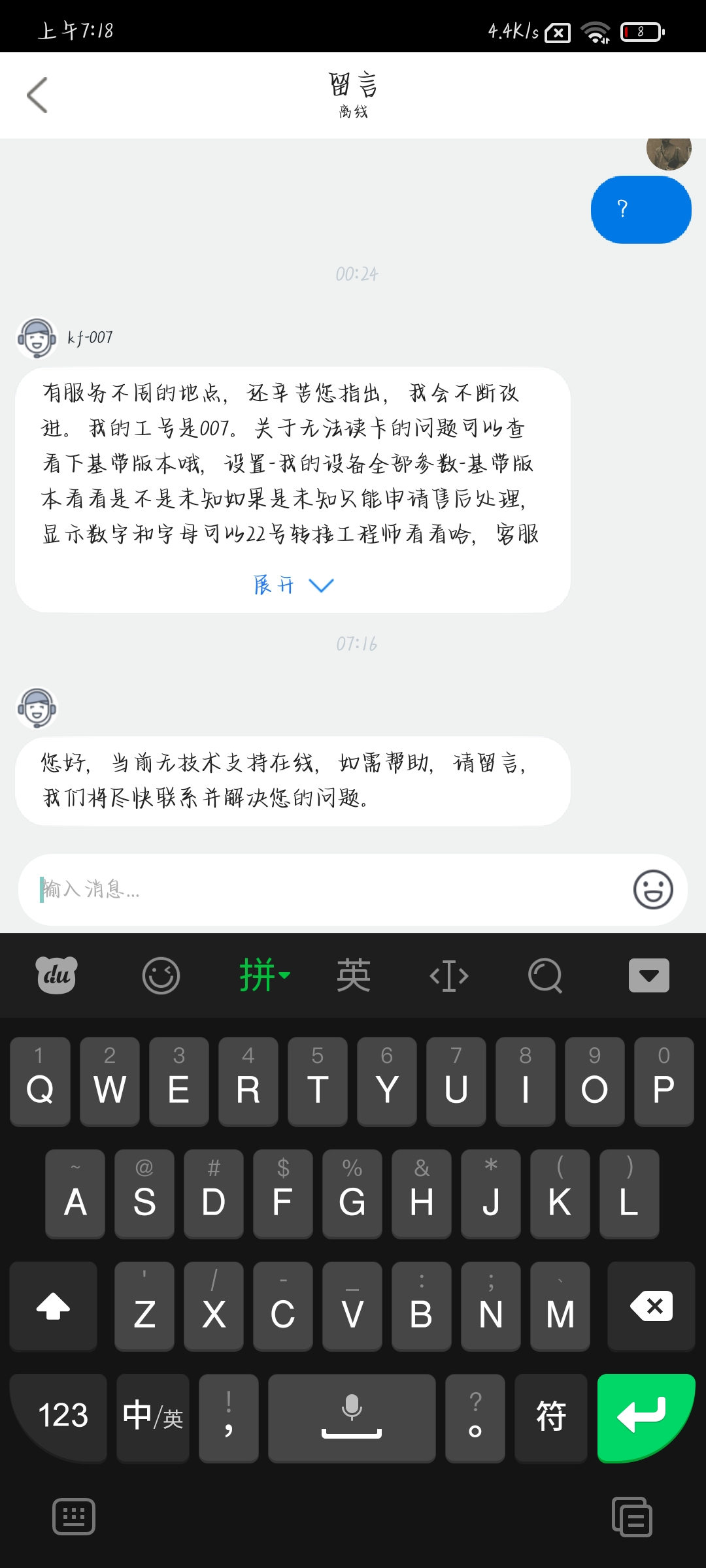Image resolution: width=706 pixels, height=1568 pixels.
Task: Open the emoji picker beside the message field
Action: coord(652,889)
